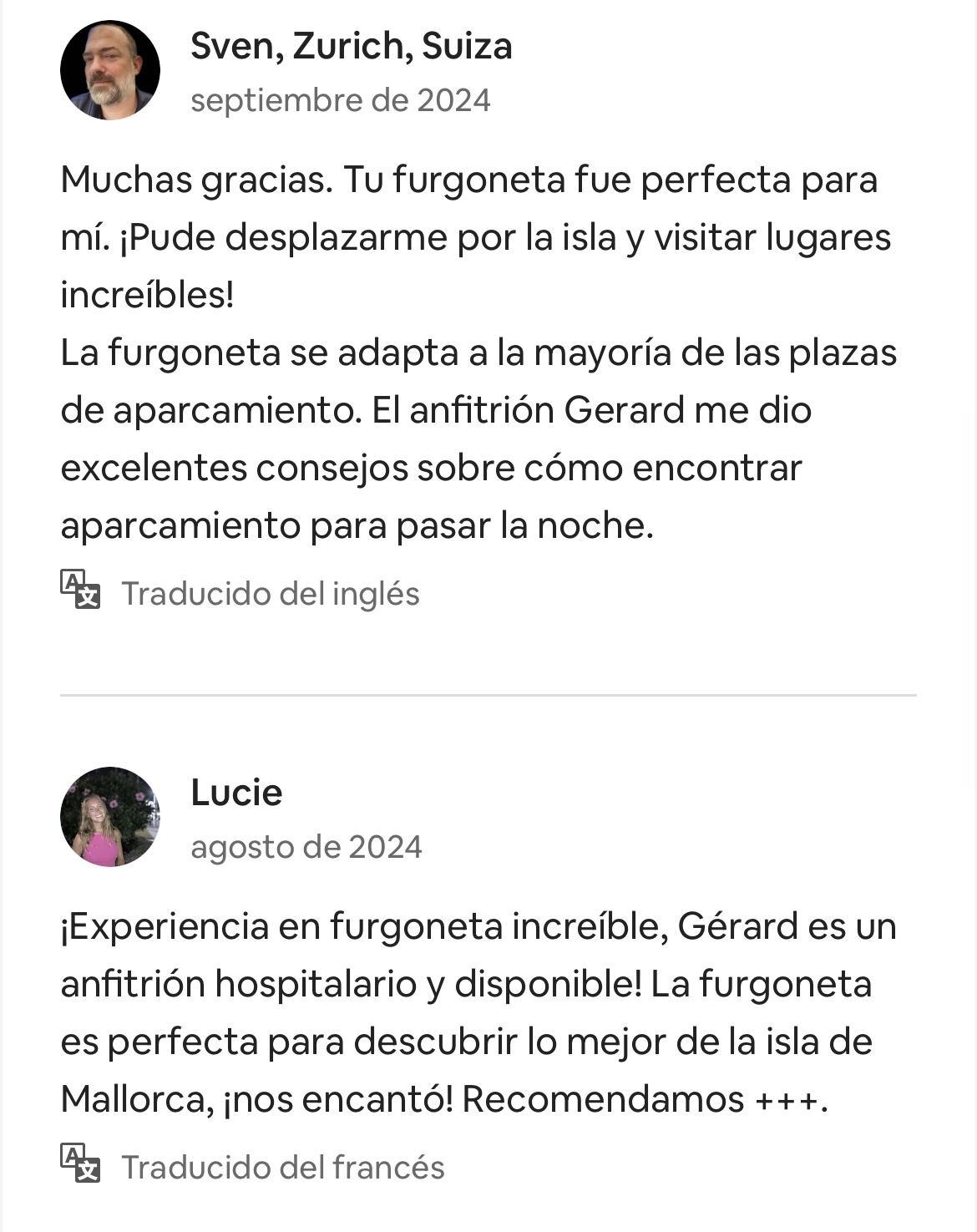The image size is (977, 1232).
Task: Tap 'Traducido del inglés' under Sven's review
Action: (x=270, y=594)
